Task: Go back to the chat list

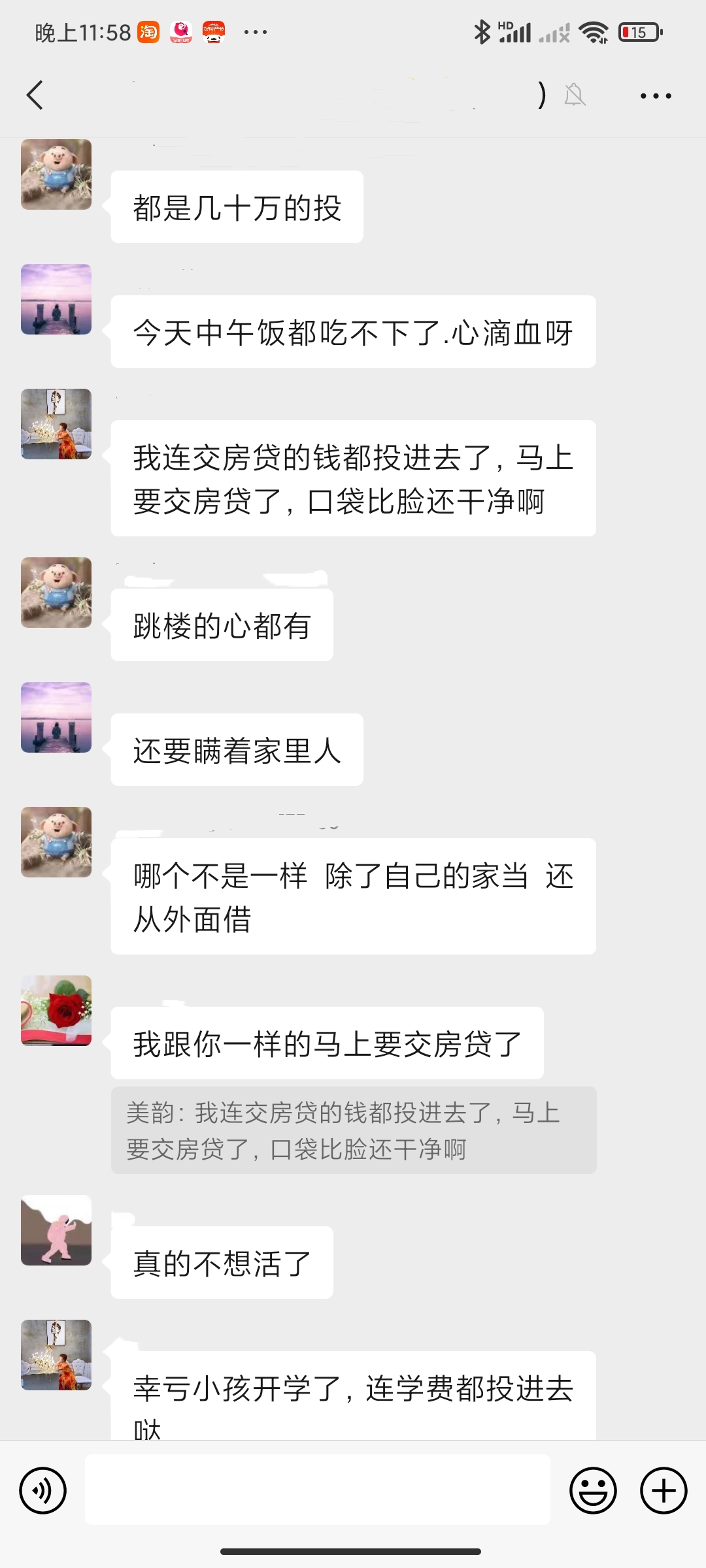Action: point(35,95)
